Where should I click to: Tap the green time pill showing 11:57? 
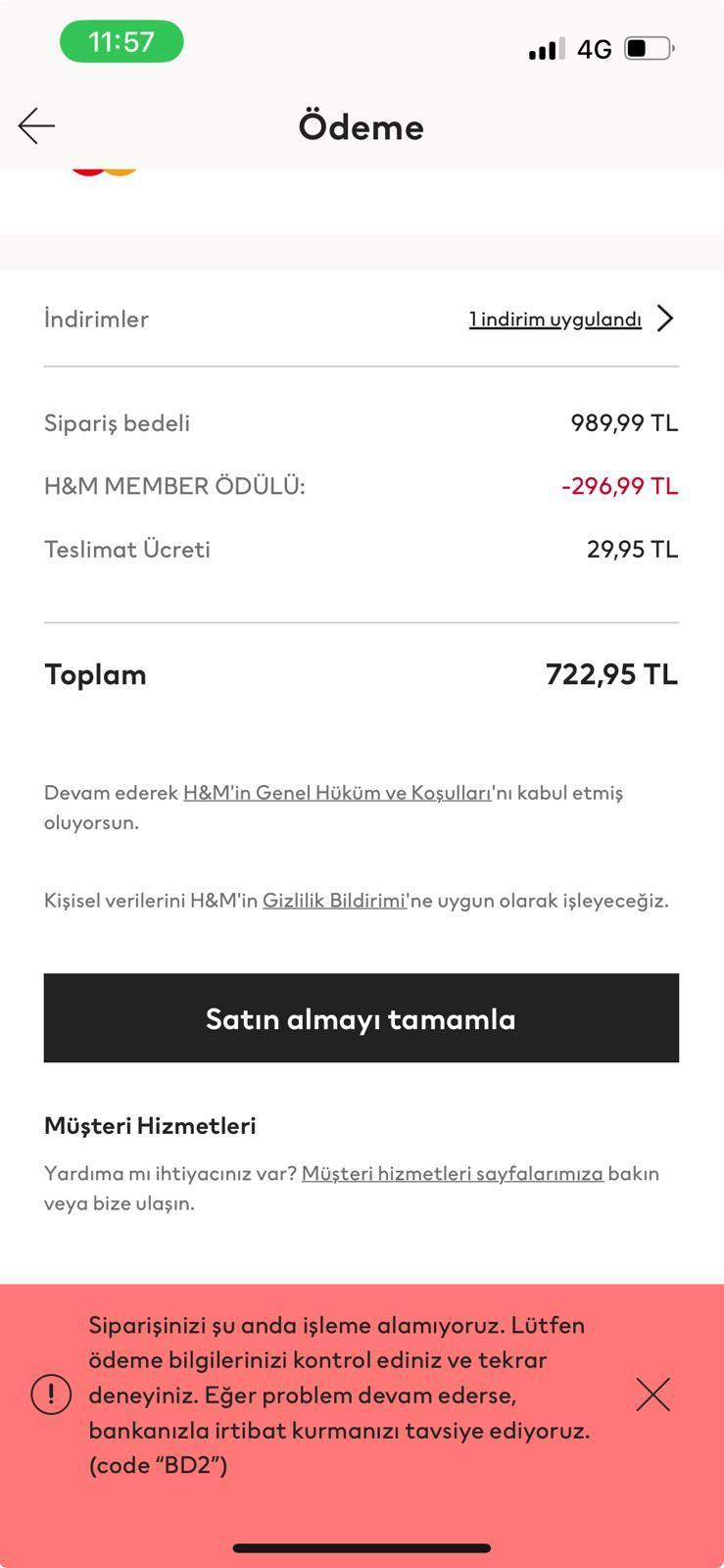pyautogui.click(x=121, y=42)
